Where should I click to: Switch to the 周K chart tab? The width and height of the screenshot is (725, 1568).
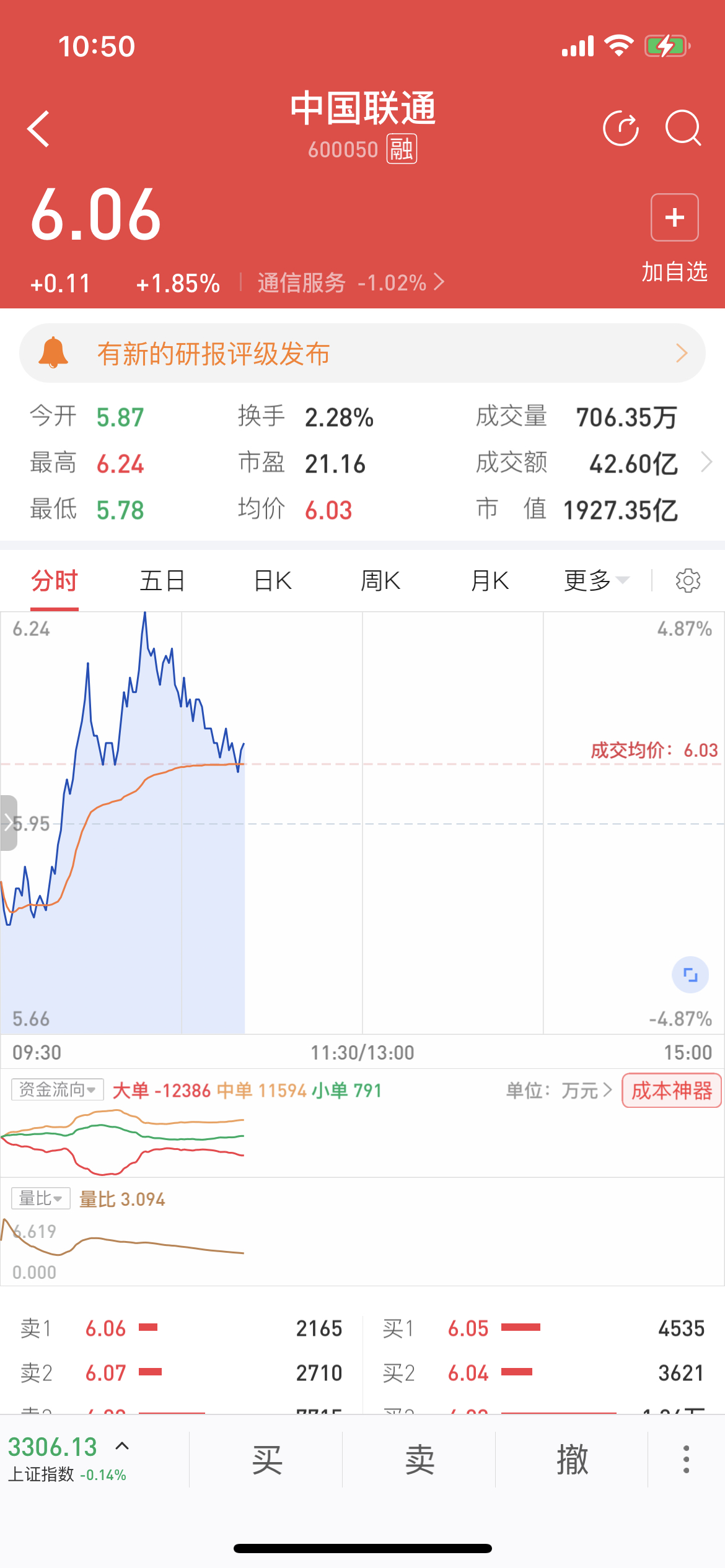click(x=380, y=581)
